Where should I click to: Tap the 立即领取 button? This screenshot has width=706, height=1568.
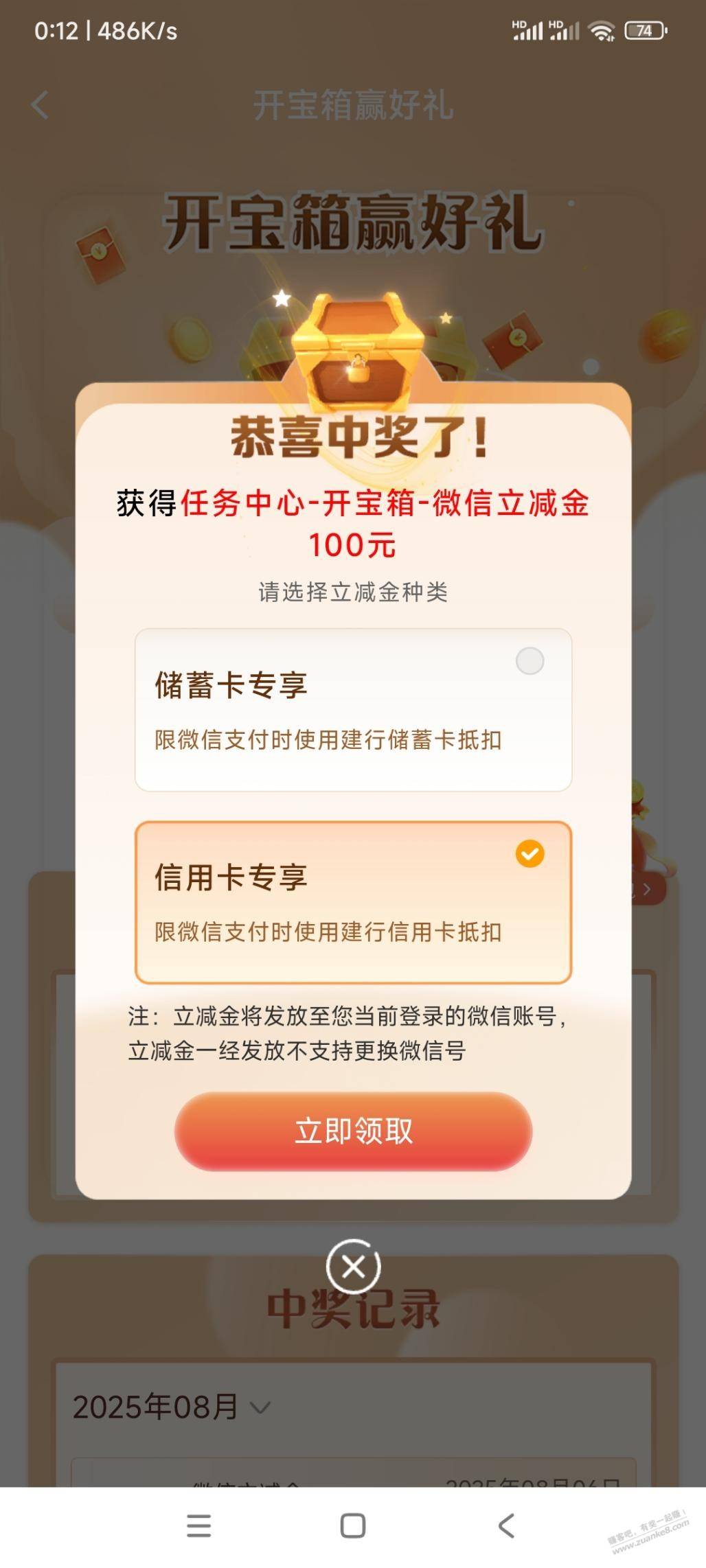(x=353, y=1131)
